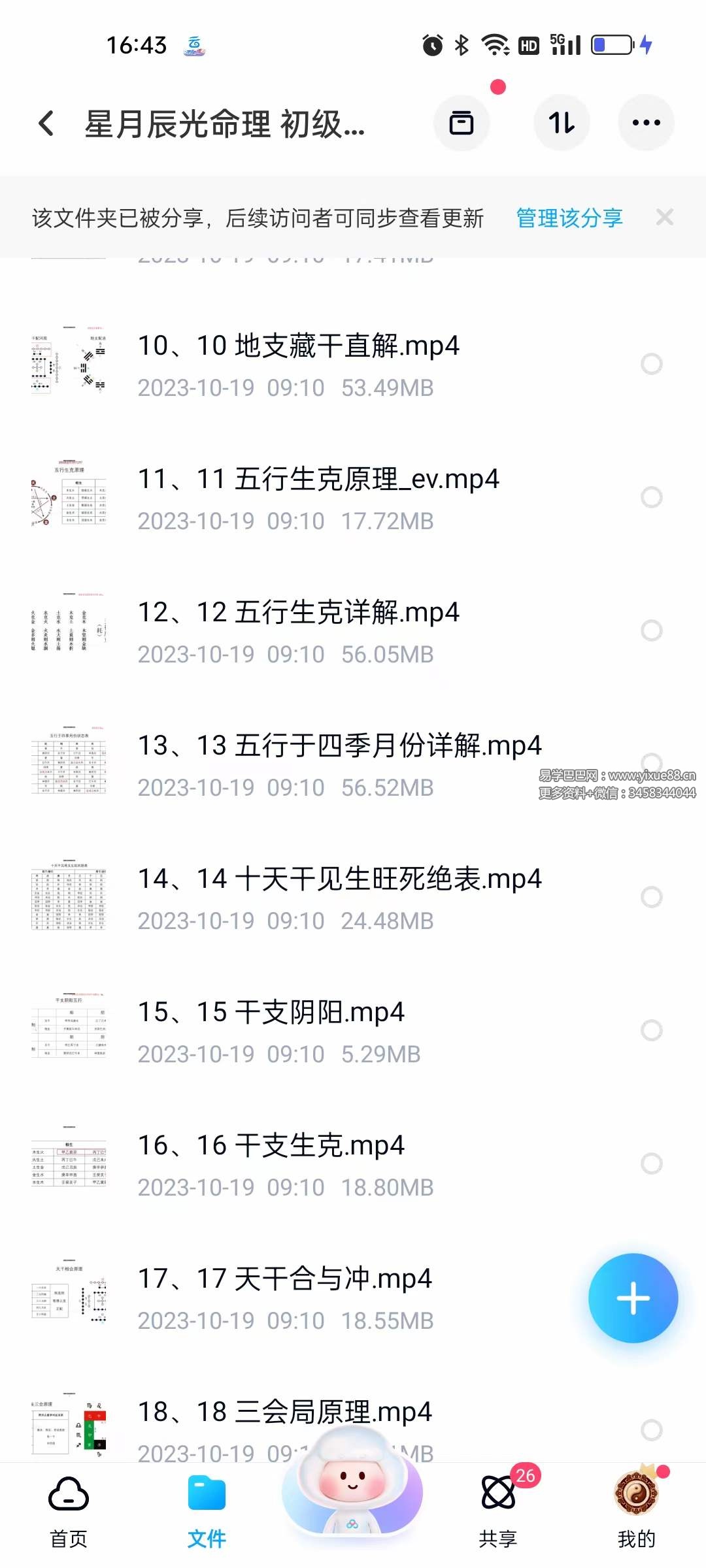The image size is (706, 1568).
Task: Dismiss the shared folder notification banner
Action: point(665,218)
